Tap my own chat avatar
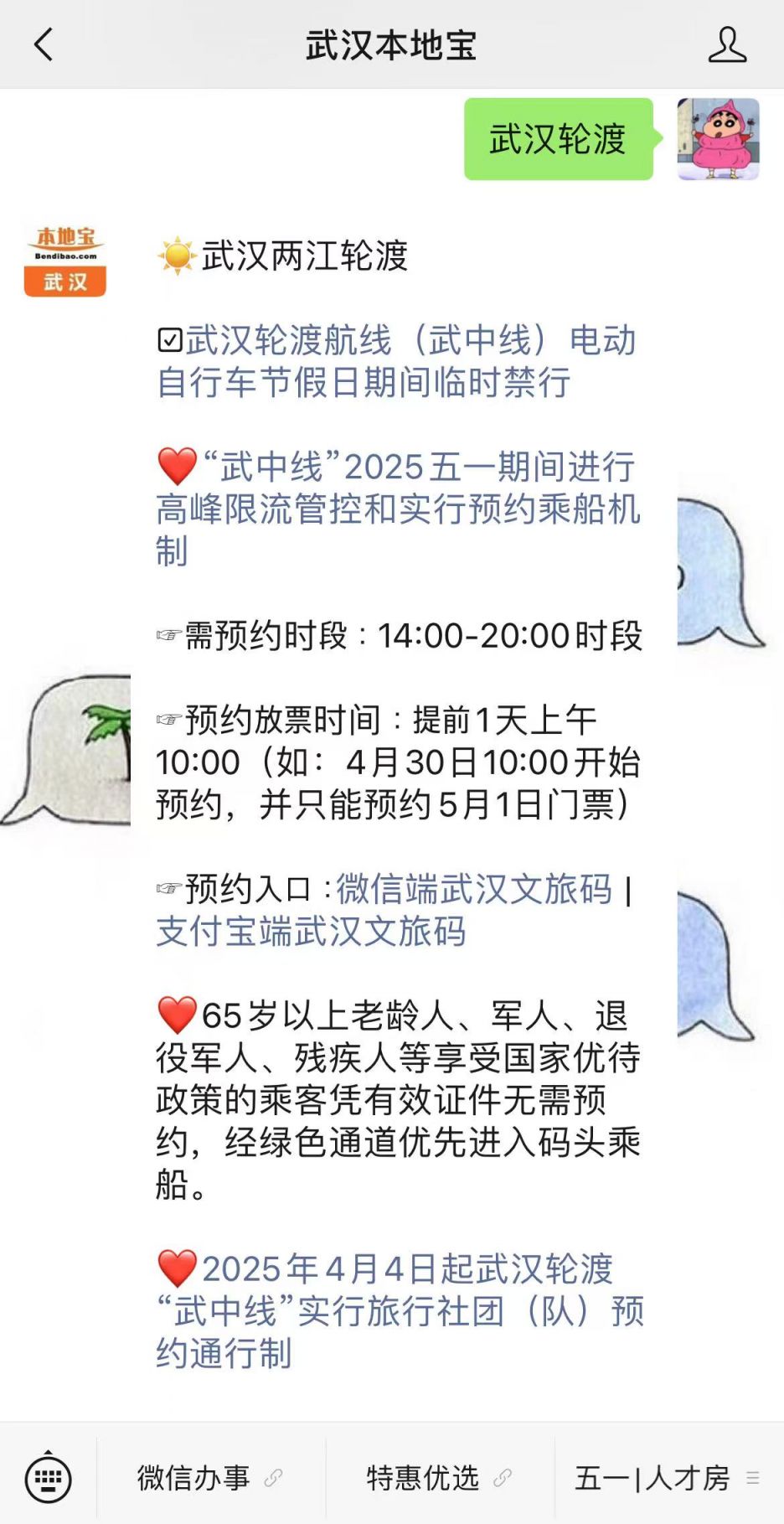Image resolution: width=784 pixels, height=1524 pixels. 719,139
